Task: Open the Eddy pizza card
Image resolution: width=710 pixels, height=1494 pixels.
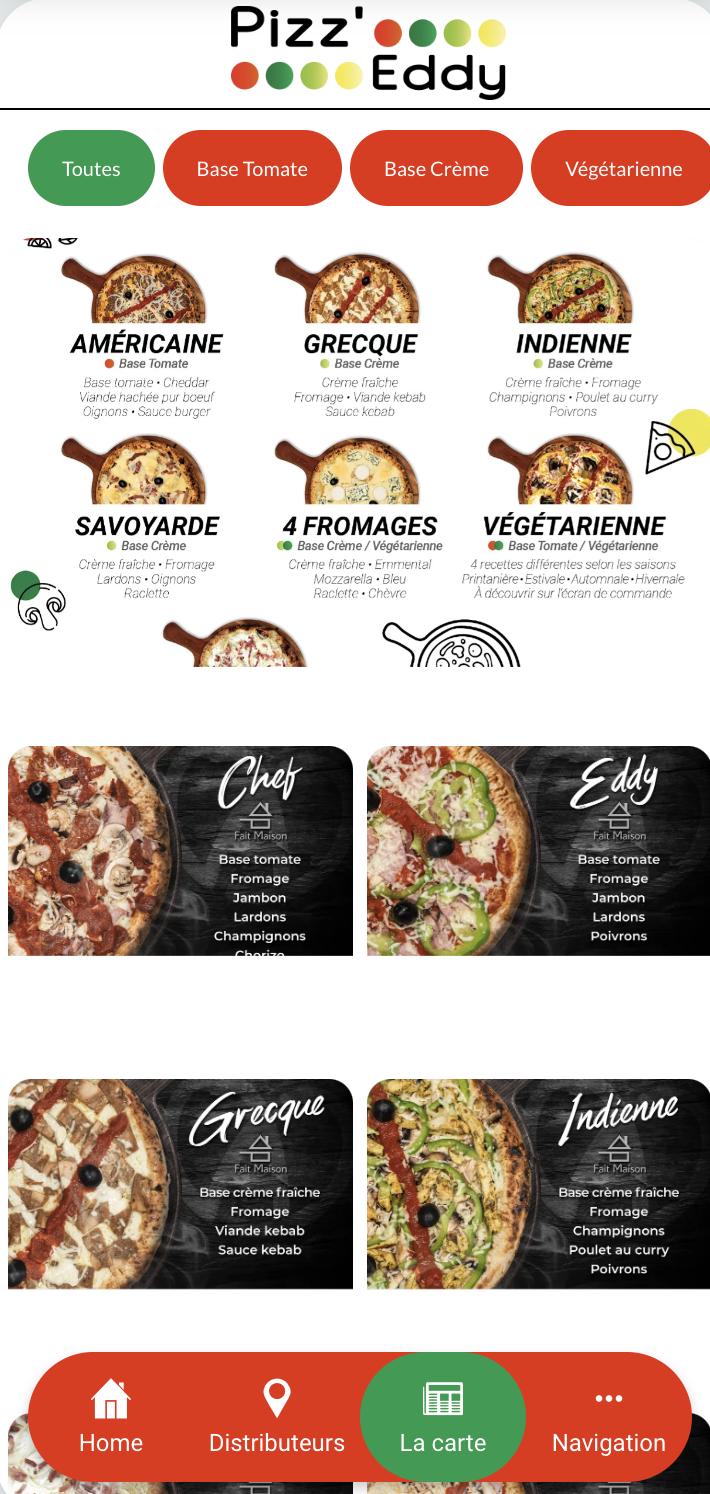Action: [538, 851]
